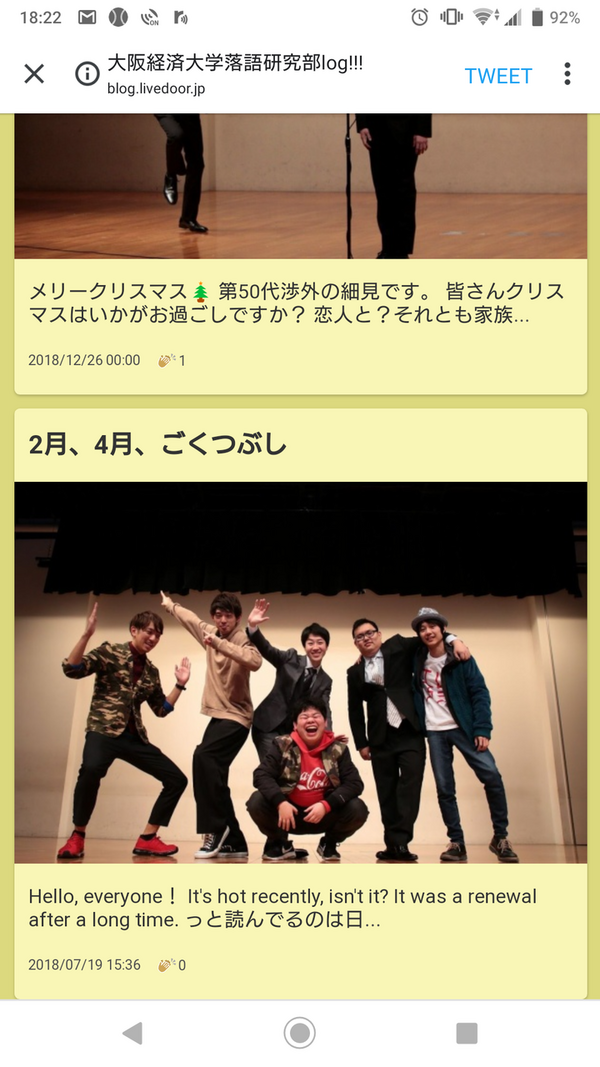This screenshot has height=1067, width=600.
Task: Tap the TWEET button
Action: point(498,76)
